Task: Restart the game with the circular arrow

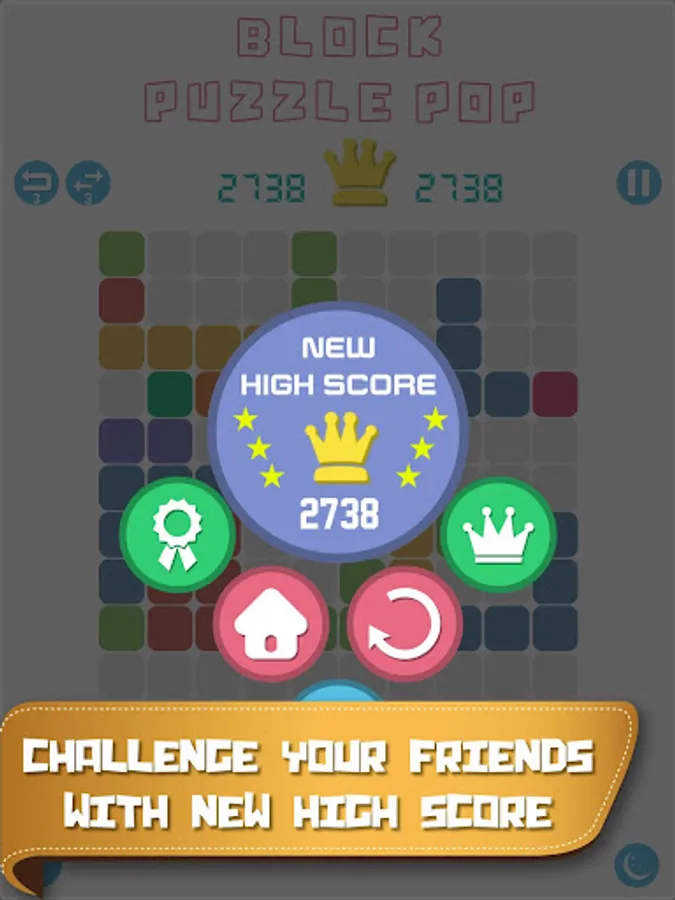Action: (x=405, y=624)
